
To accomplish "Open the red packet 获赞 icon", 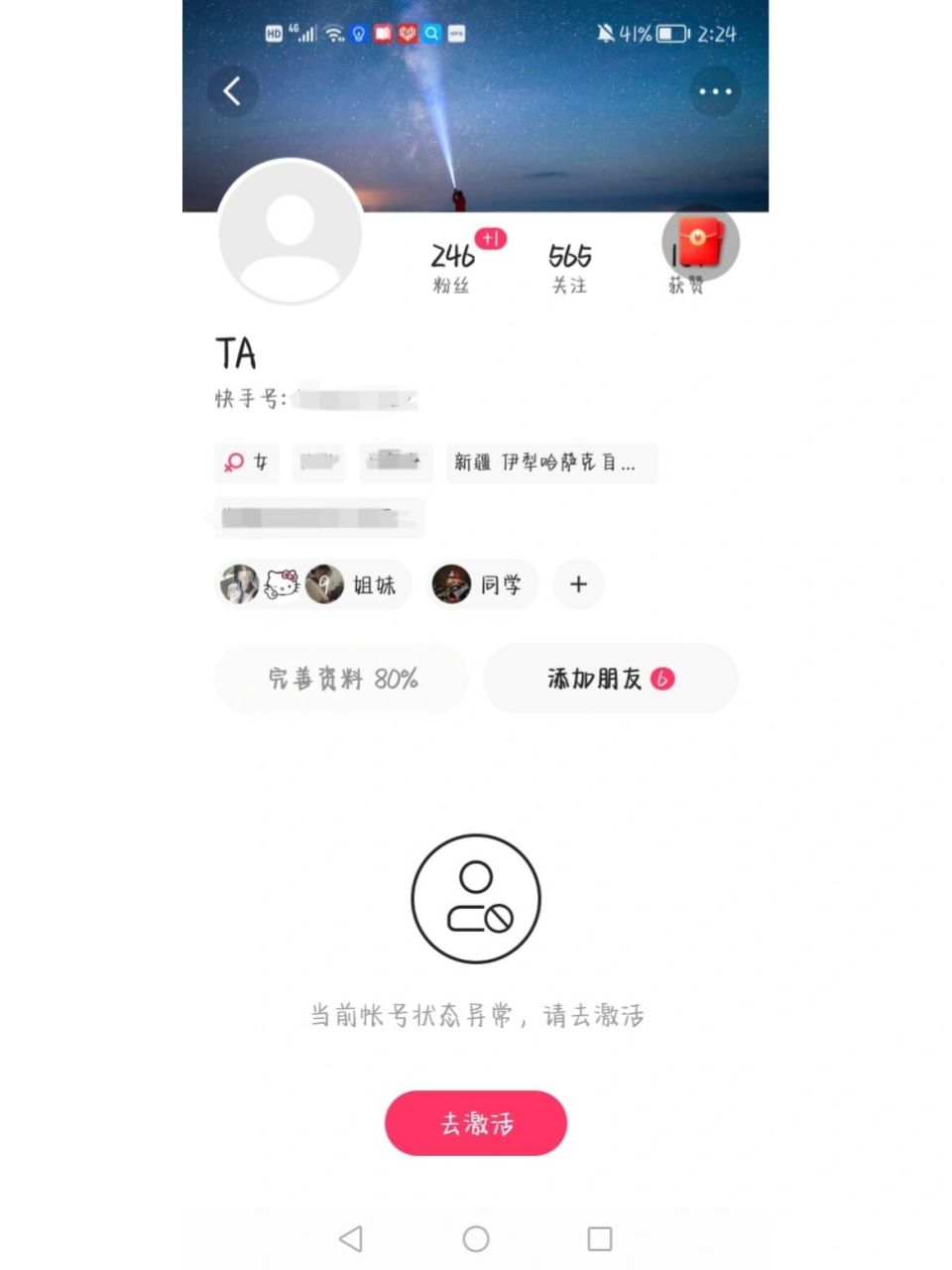I will (x=697, y=242).
